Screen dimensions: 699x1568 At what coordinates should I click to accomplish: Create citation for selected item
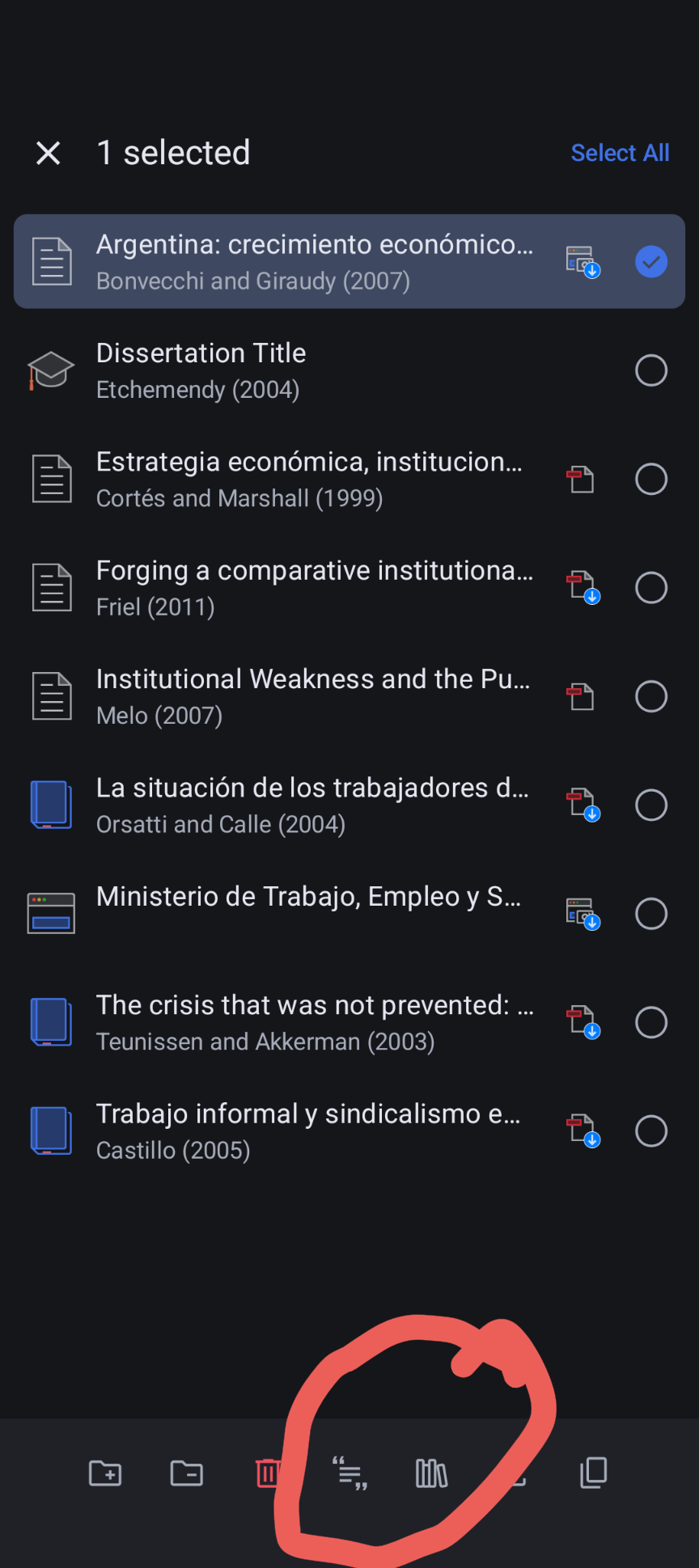click(x=349, y=1473)
